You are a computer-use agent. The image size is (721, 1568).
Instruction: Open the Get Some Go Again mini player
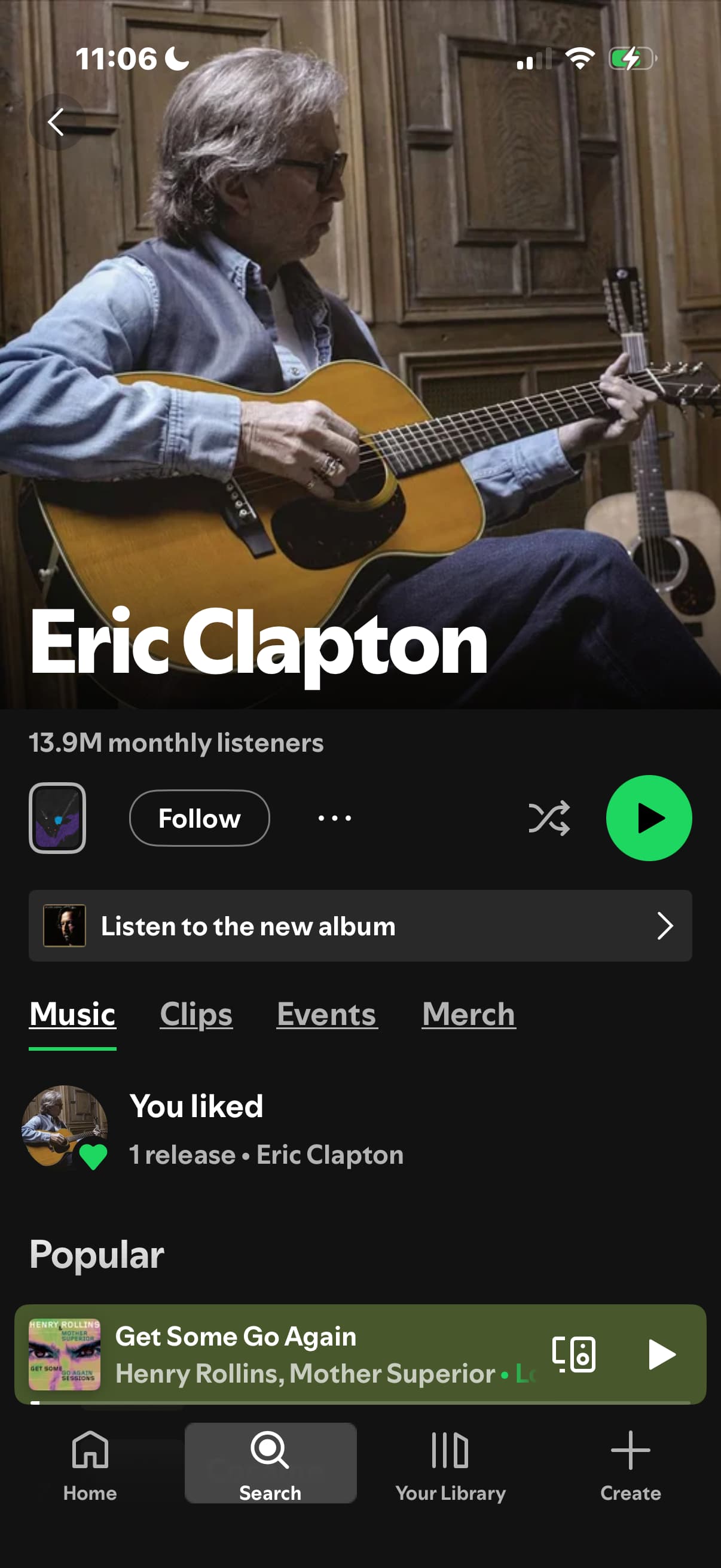[x=304, y=1354]
